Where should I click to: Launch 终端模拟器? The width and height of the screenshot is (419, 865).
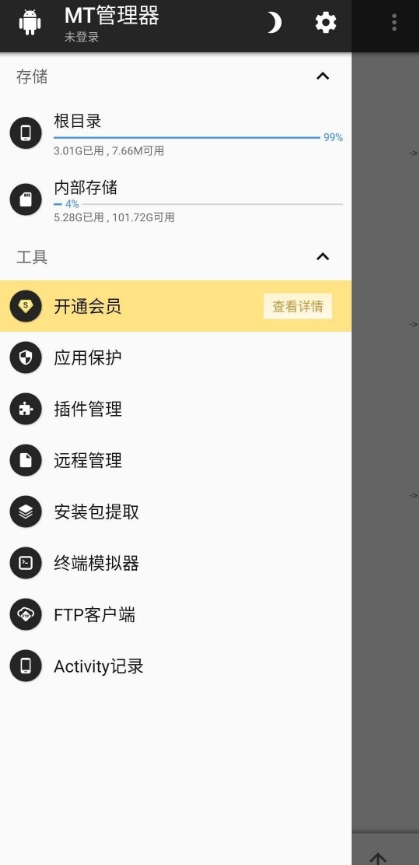[176, 563]
